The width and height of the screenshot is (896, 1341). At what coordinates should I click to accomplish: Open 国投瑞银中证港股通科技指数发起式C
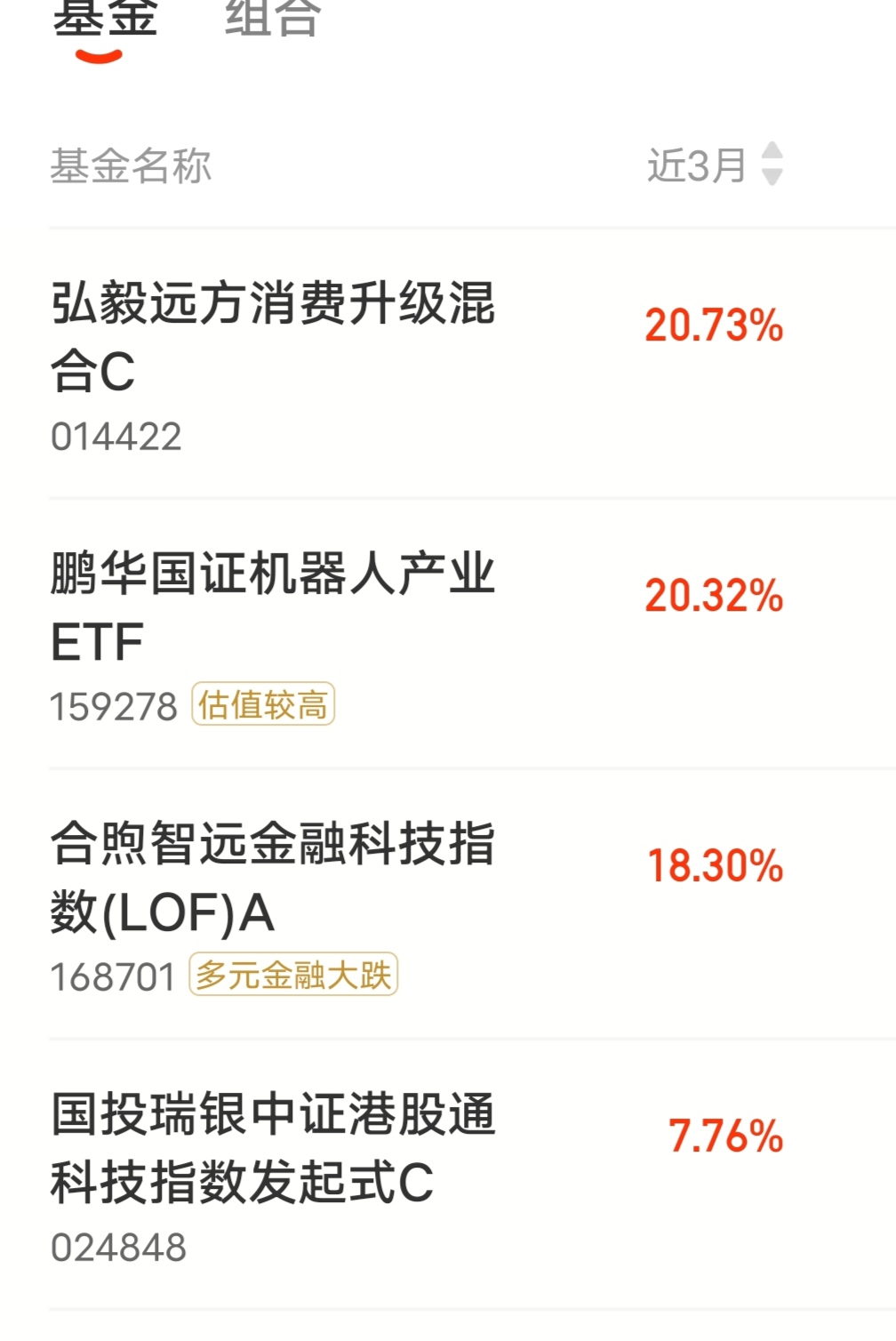[x=272, y=1147]
